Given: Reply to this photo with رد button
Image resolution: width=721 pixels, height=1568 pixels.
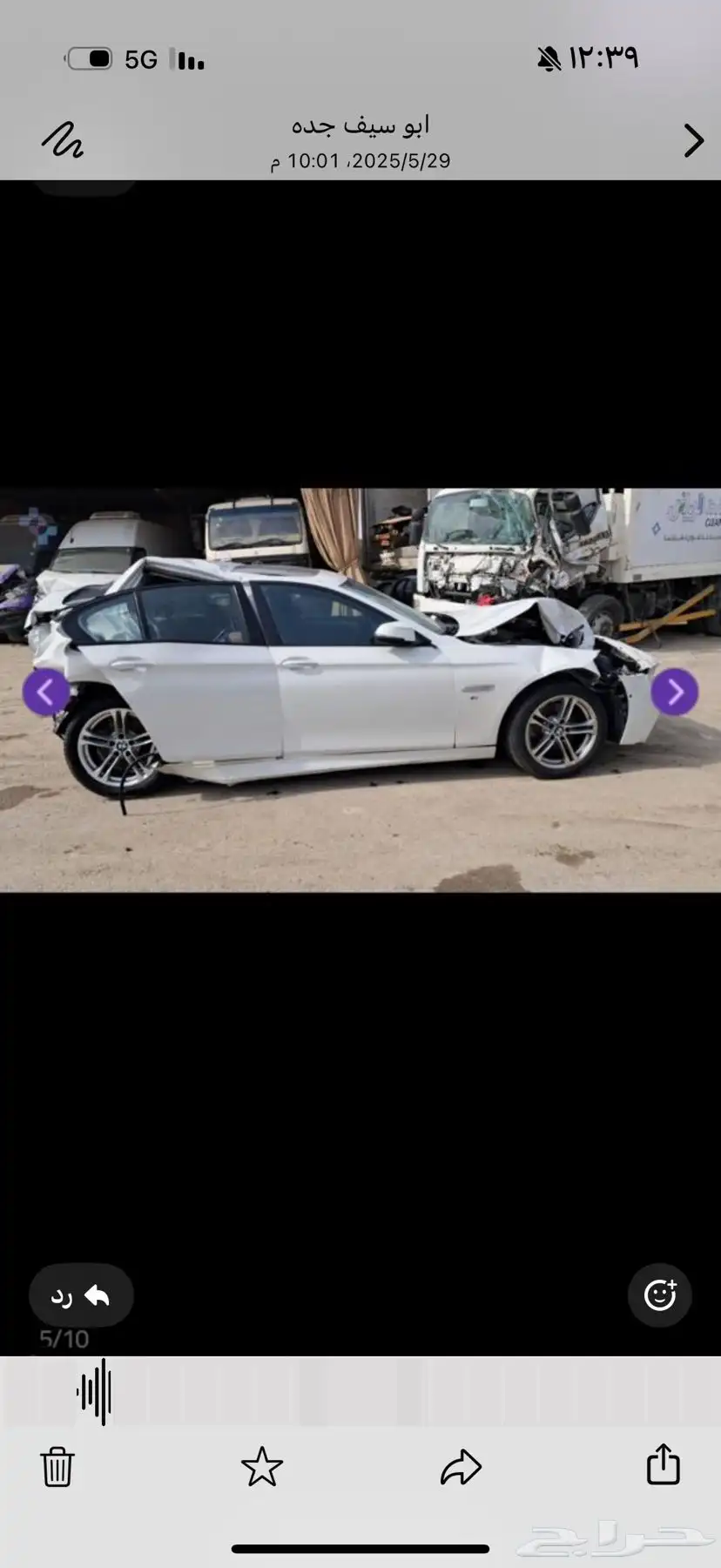Looking at the screenshot, I should 81,1296.
